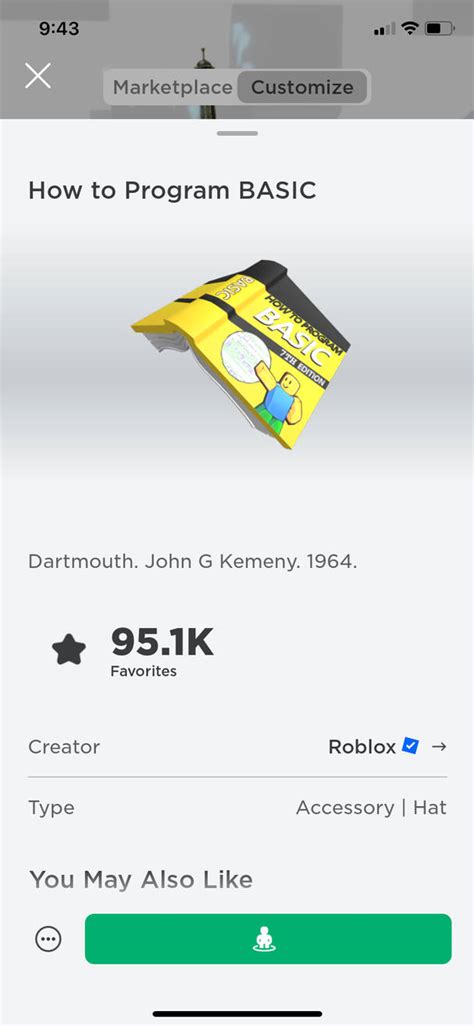This screenshot has width=474, height=1026.
Task: Open the more options ellipsis menu
Action: tap(48, 940)
